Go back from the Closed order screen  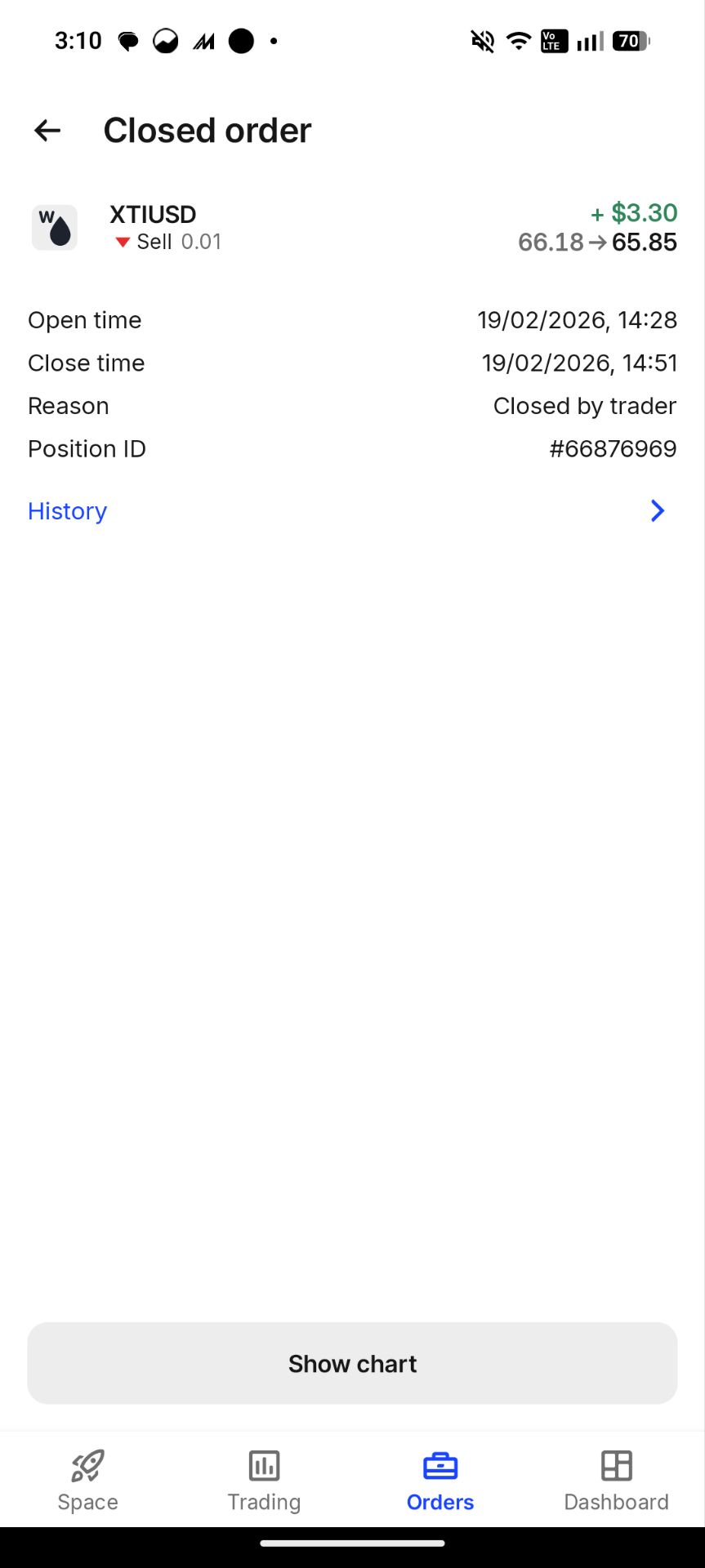[47, 131]
